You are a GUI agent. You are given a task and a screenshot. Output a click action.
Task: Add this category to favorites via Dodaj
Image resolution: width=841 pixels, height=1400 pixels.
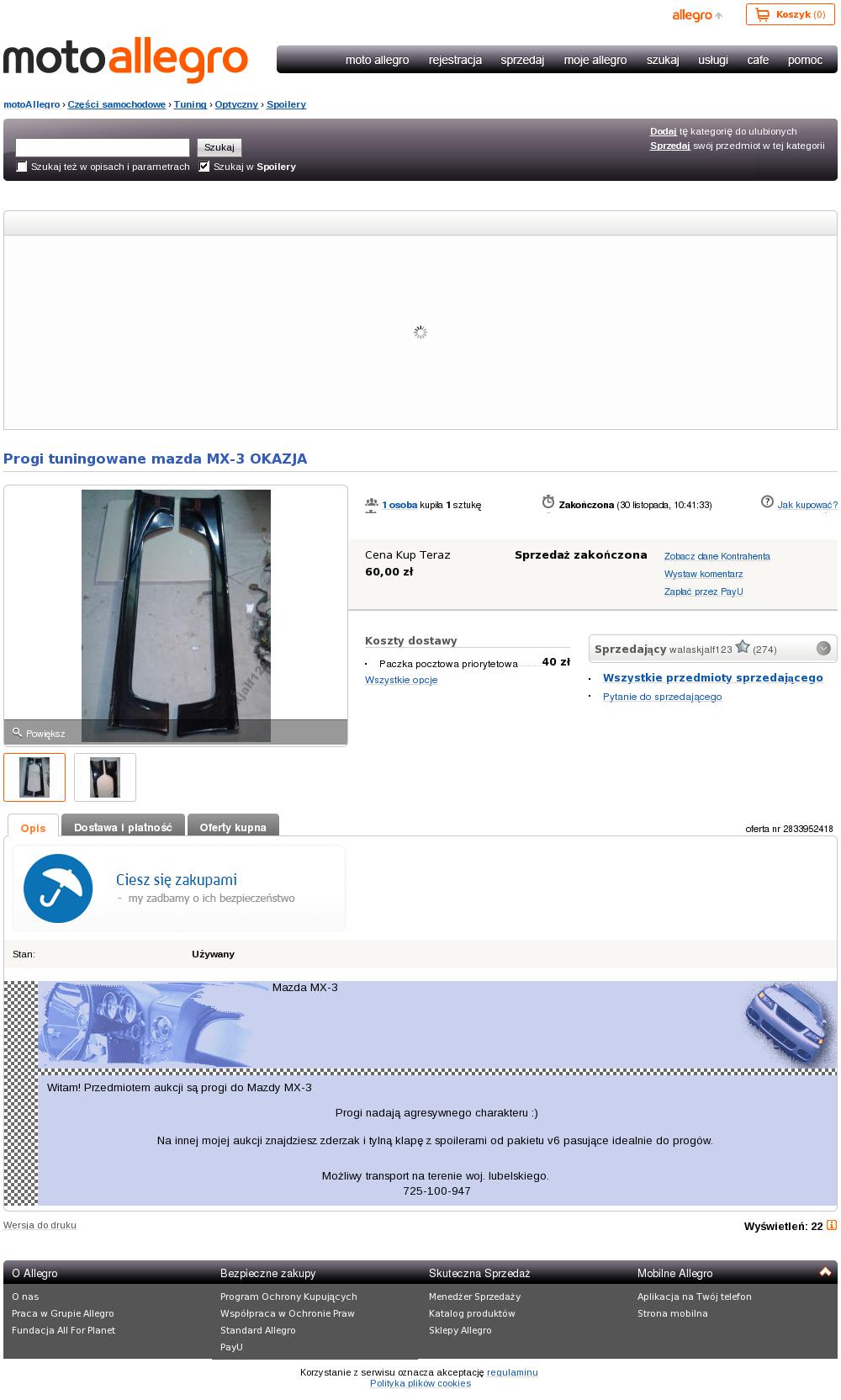click(663, 131)
